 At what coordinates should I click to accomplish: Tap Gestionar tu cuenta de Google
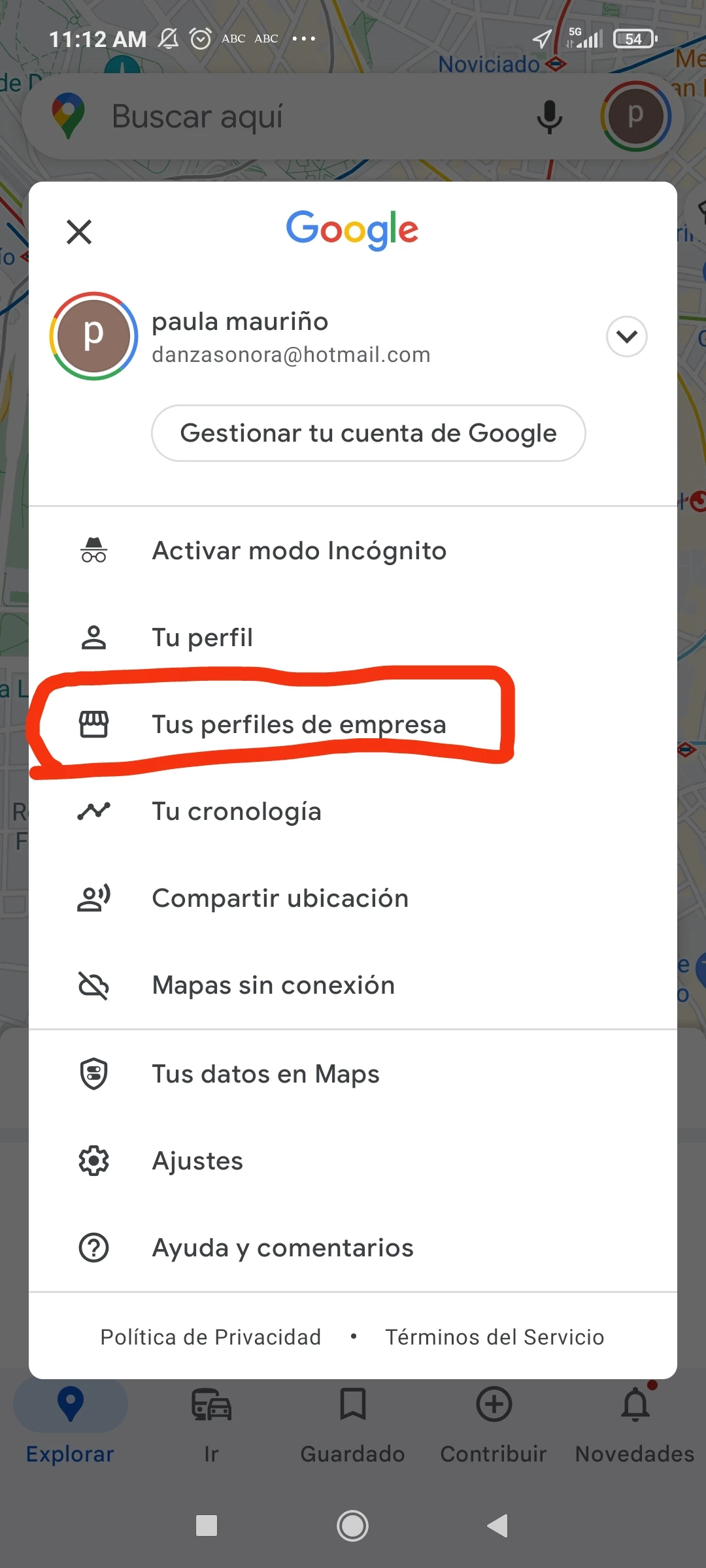368,433
